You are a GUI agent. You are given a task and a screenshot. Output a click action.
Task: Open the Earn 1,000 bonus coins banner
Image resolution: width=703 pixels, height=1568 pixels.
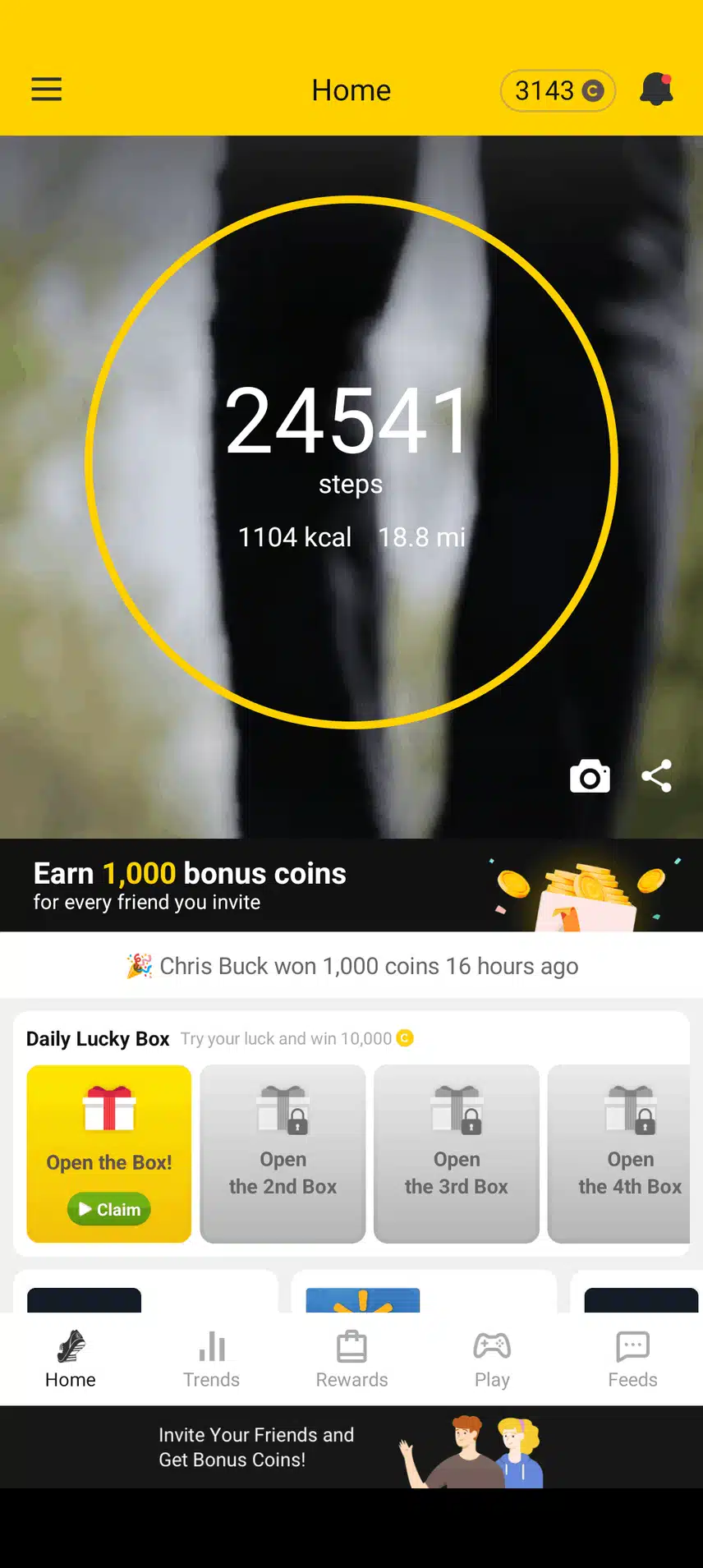(x=351, y=885)
